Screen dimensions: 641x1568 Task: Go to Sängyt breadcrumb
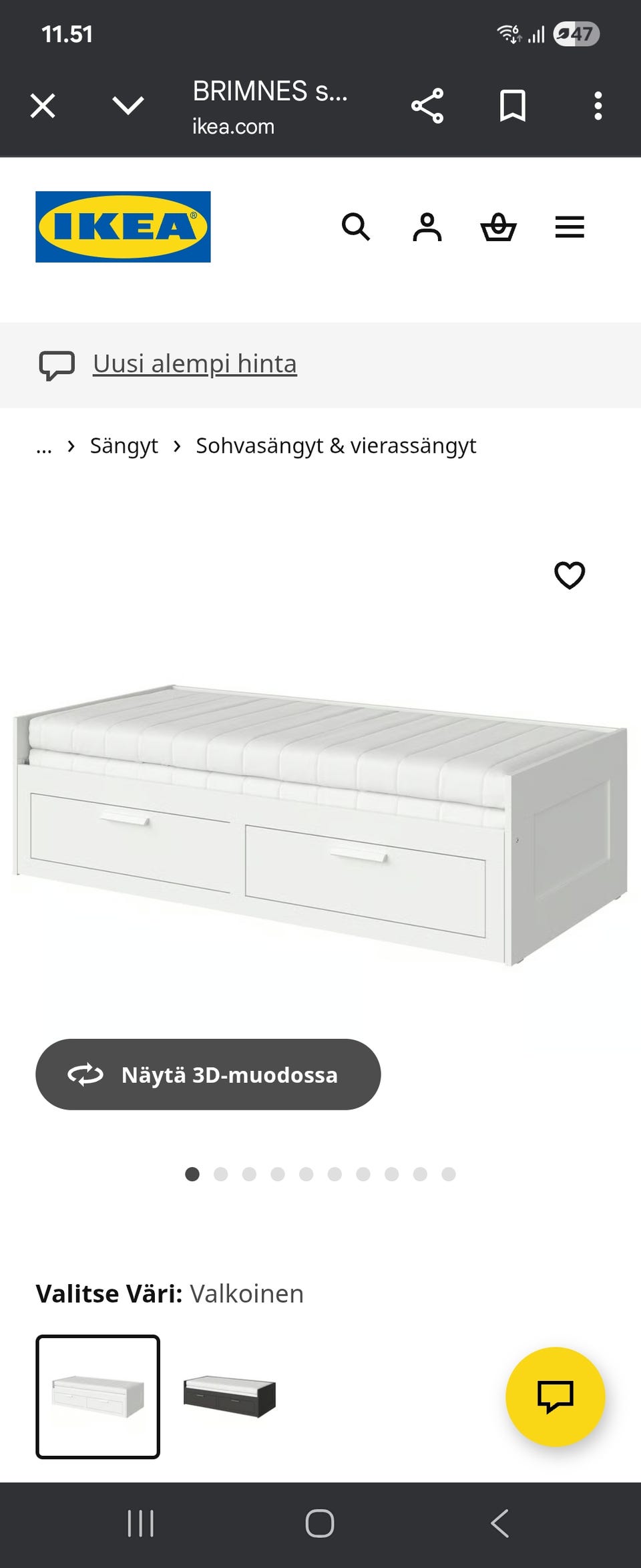pyautogui.click(x=124, y=446)
